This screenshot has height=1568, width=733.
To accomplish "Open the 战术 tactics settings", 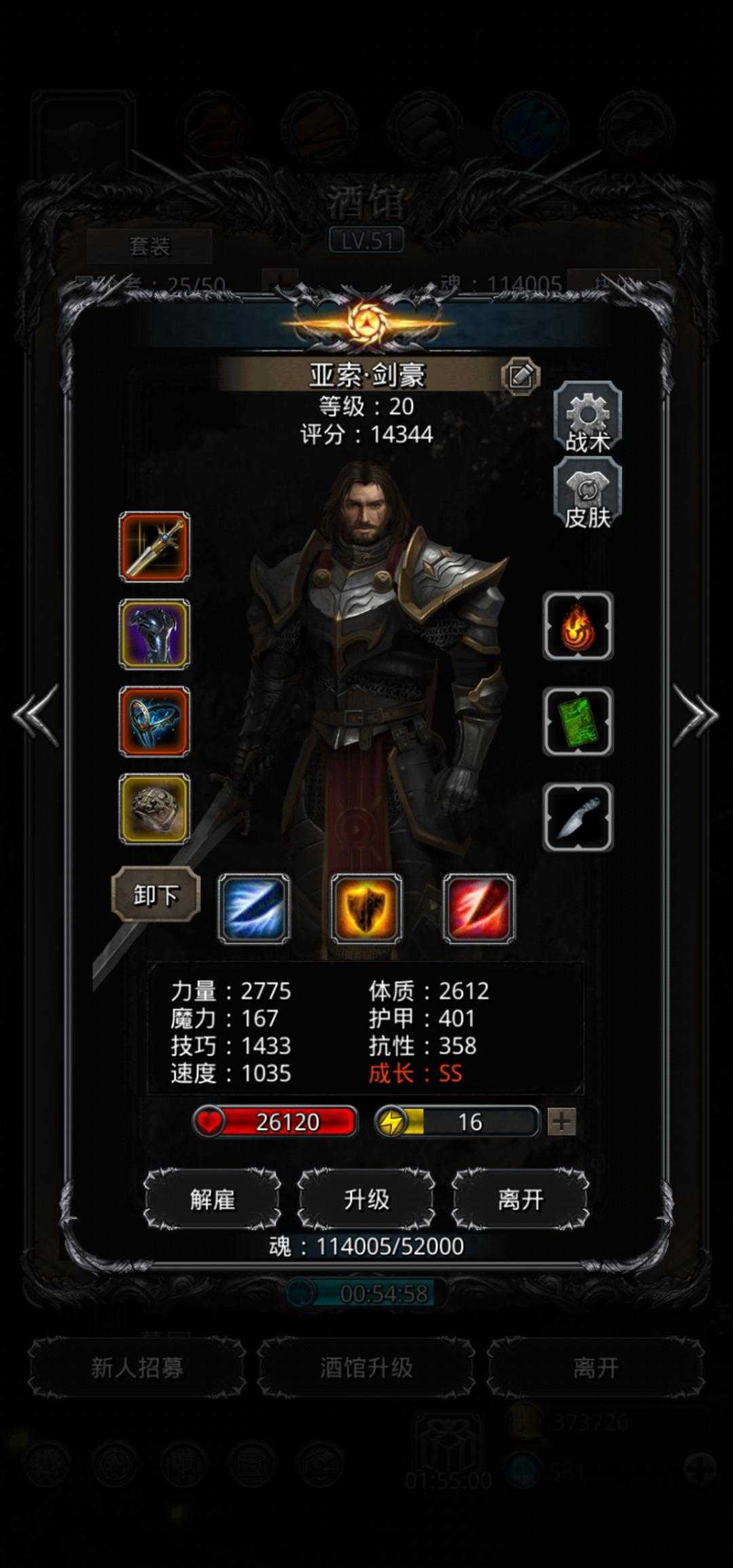I will [x=587, y=420].
